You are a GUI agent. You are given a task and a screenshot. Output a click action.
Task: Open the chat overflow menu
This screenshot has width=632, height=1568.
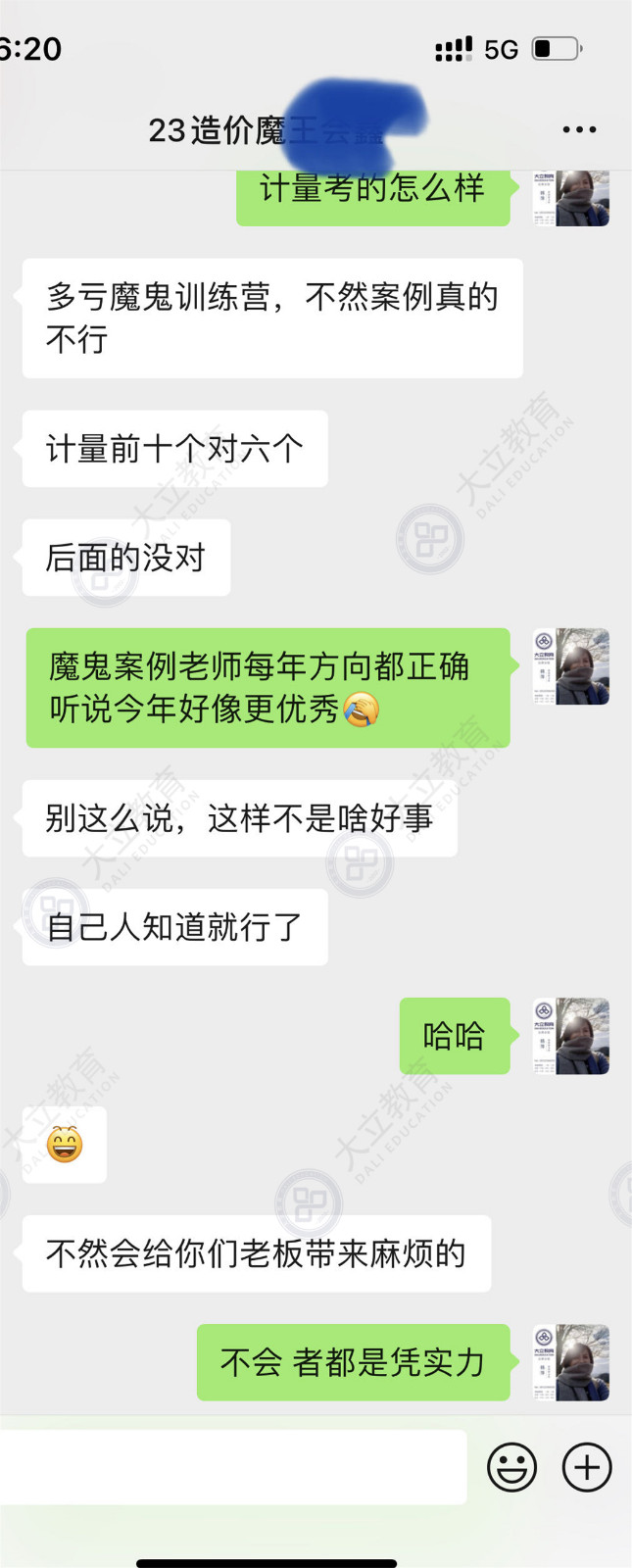tap(579, 129)
